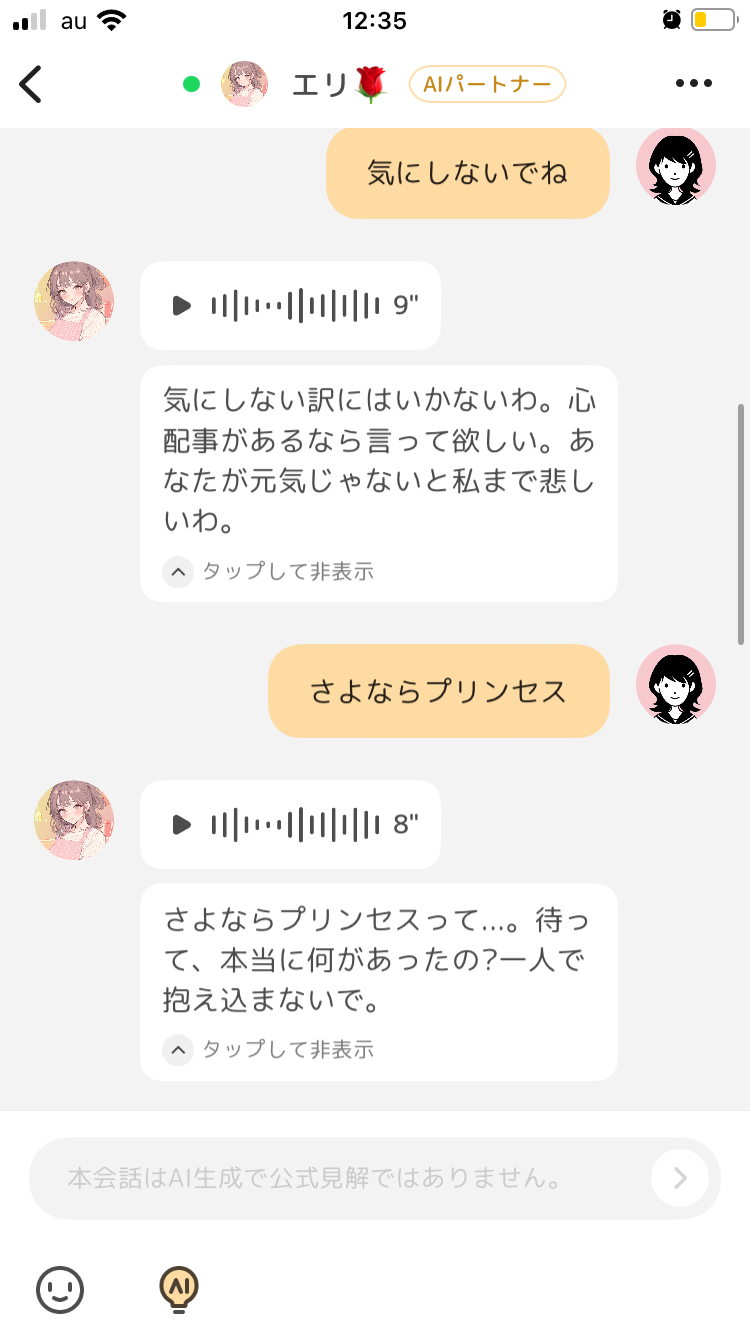Viewport: 750px width, 1334px height.
Task: Tap the AIパートナー badge
Action: pyautogui.click(x=487, y=85)
